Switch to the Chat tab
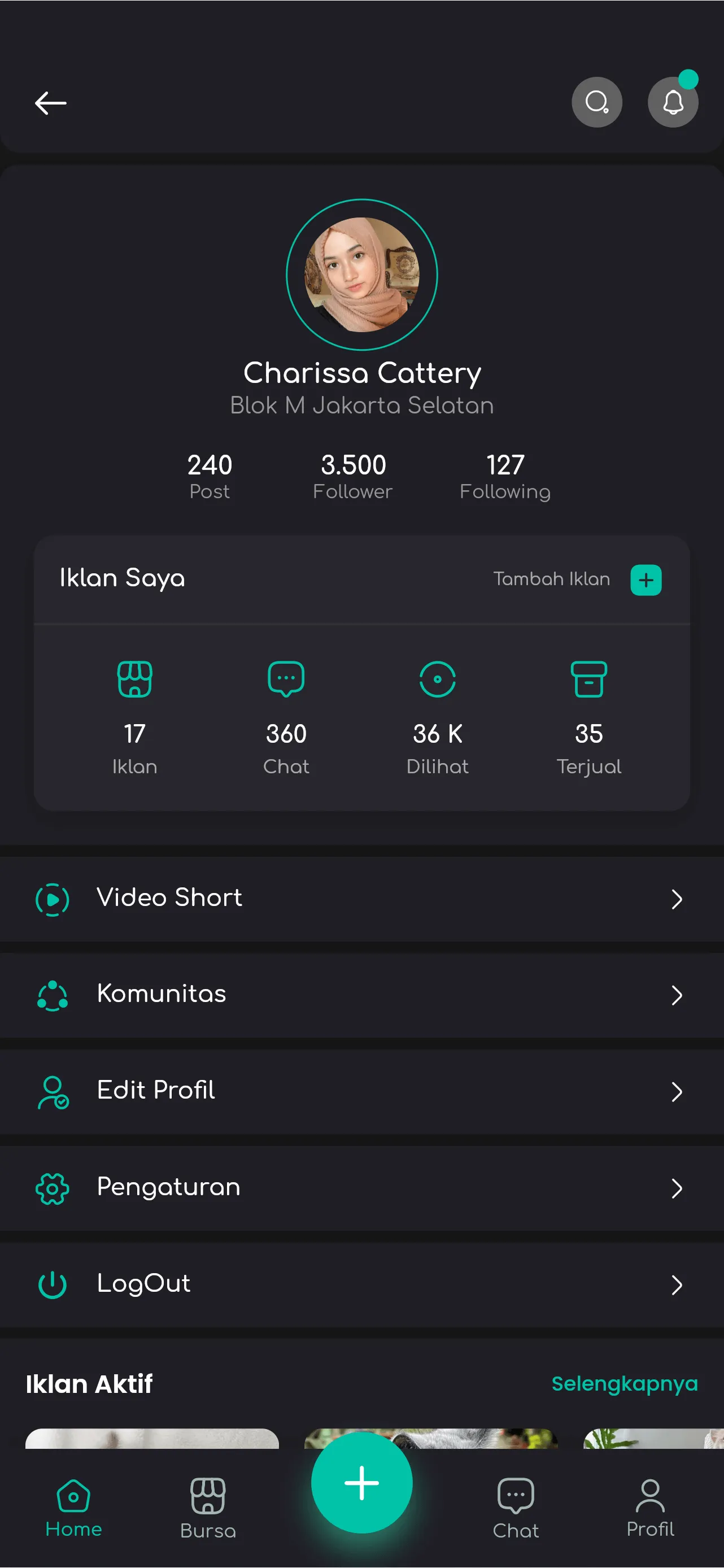Viewport: 724px width, 1568px height. tap(515, 1508)
